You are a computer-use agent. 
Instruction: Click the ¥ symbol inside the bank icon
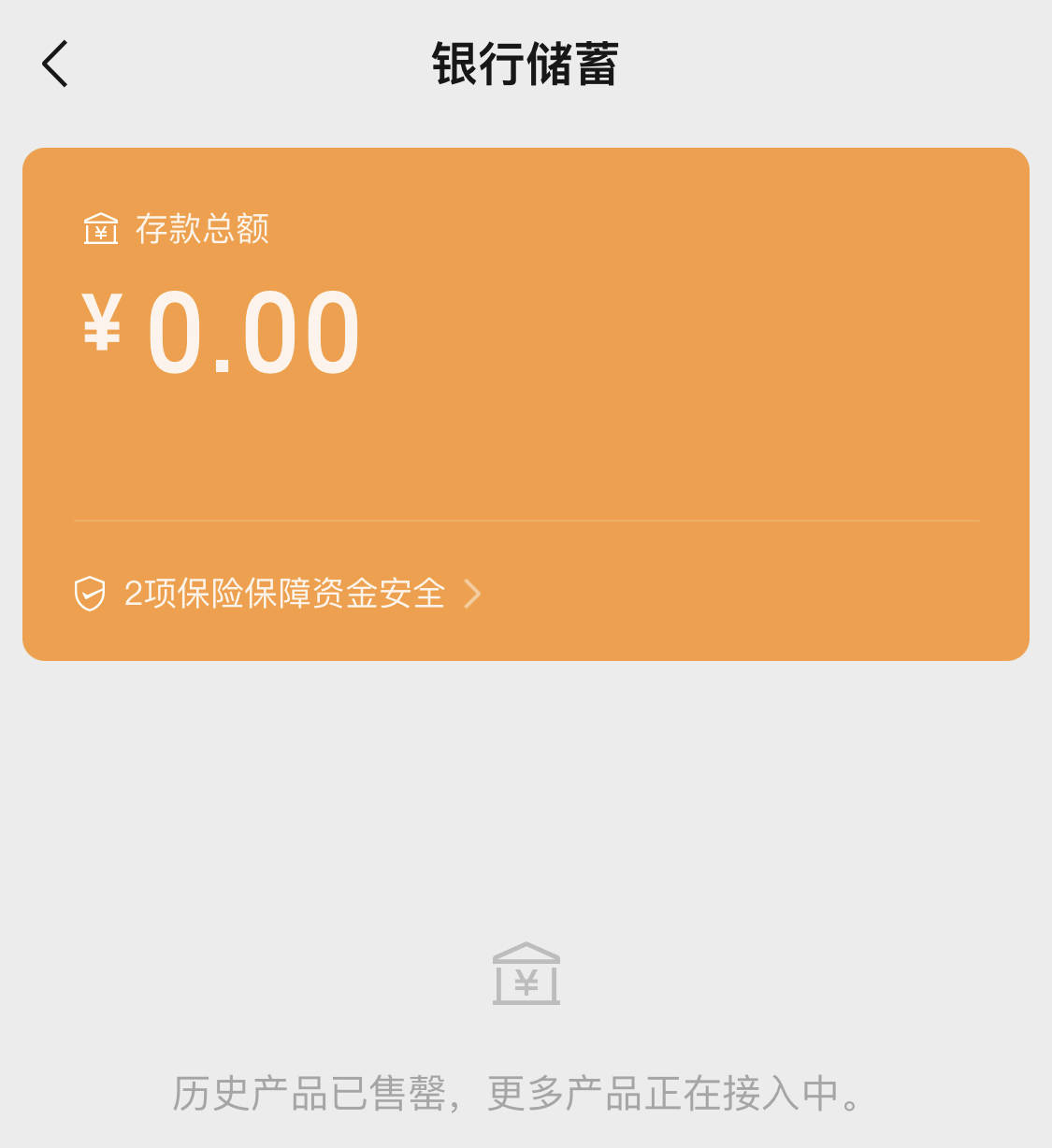click(x=99, y=234)
